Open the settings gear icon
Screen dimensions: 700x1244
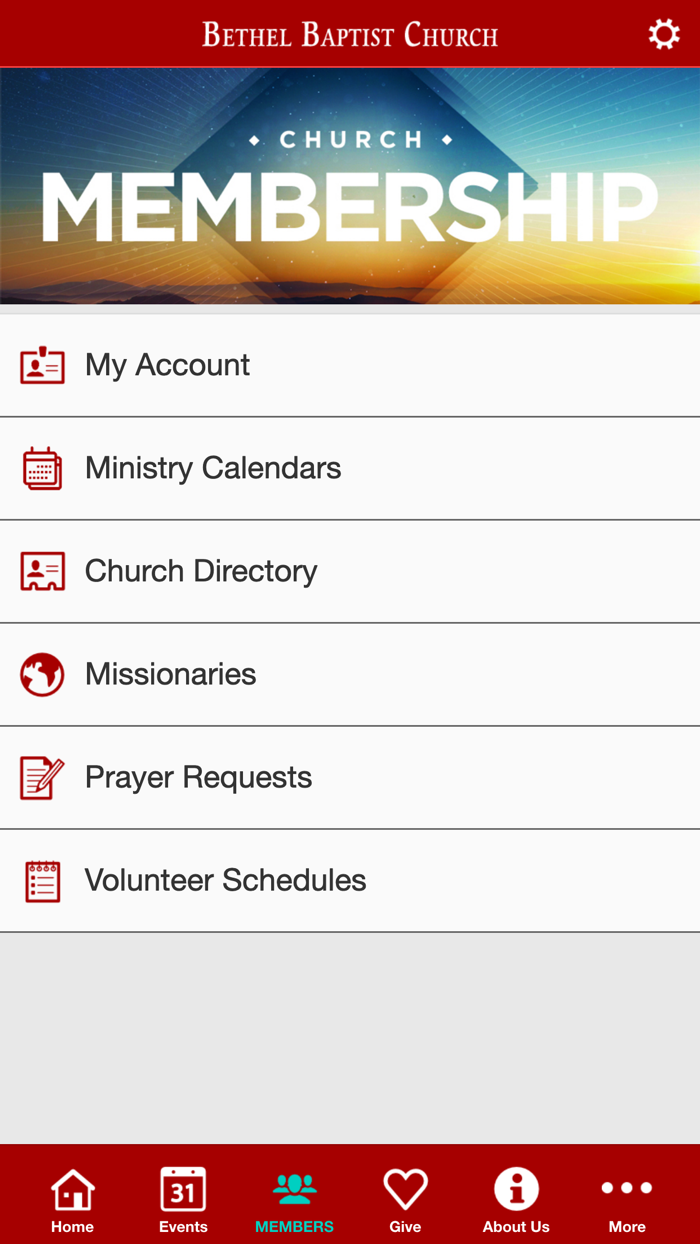664,35
